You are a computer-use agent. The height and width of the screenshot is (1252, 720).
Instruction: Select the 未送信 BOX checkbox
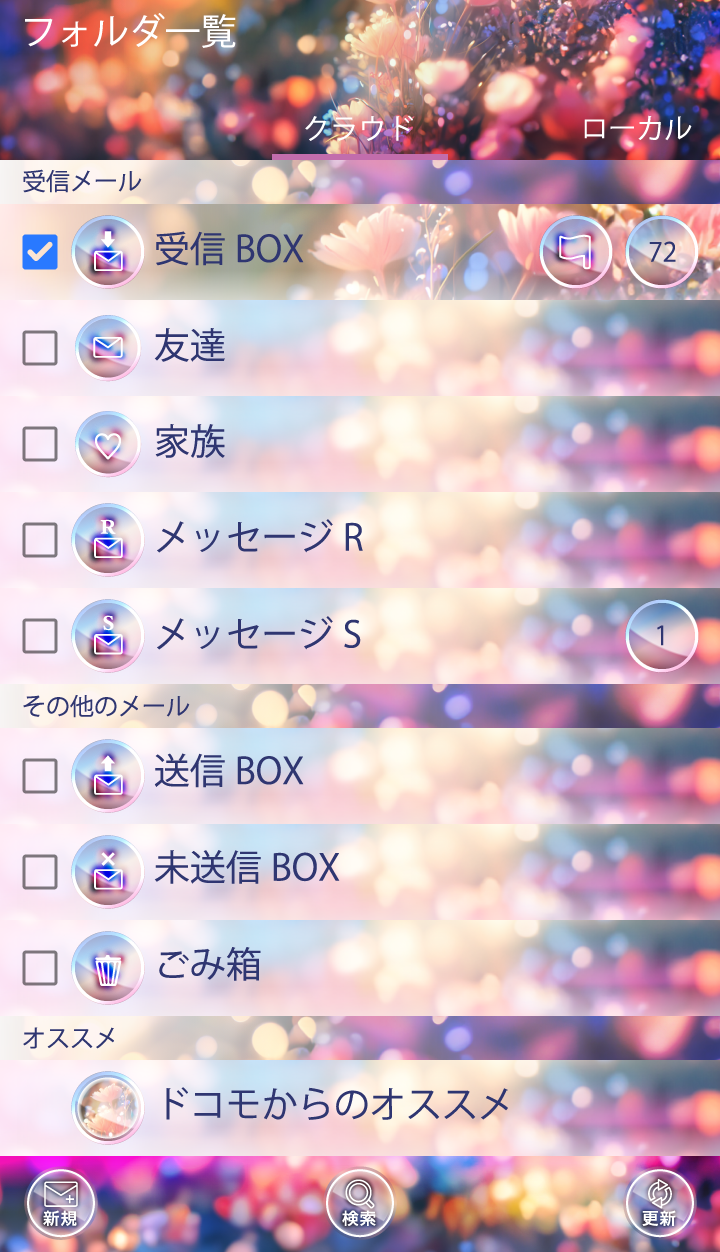[40, 872]
